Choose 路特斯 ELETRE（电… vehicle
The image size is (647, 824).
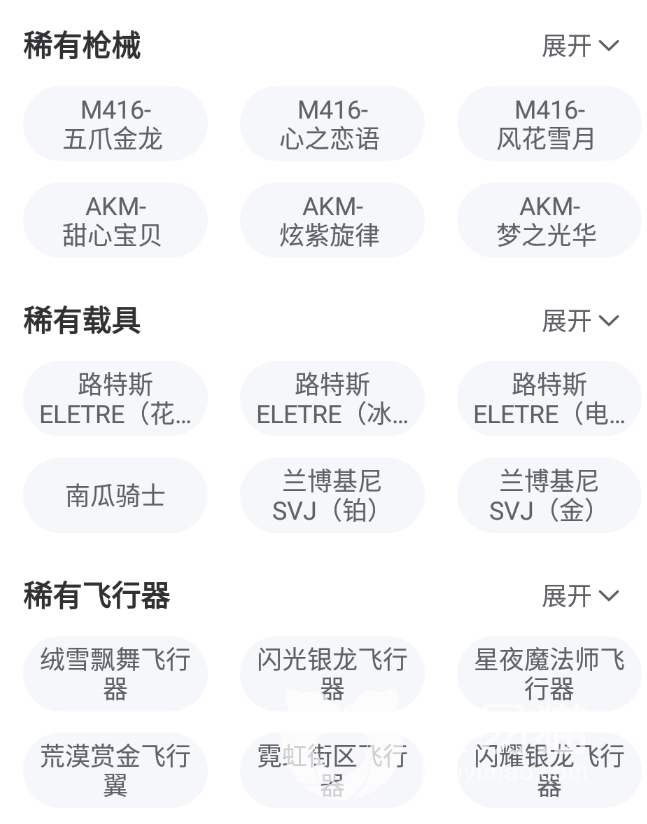(x=549, y=400)
